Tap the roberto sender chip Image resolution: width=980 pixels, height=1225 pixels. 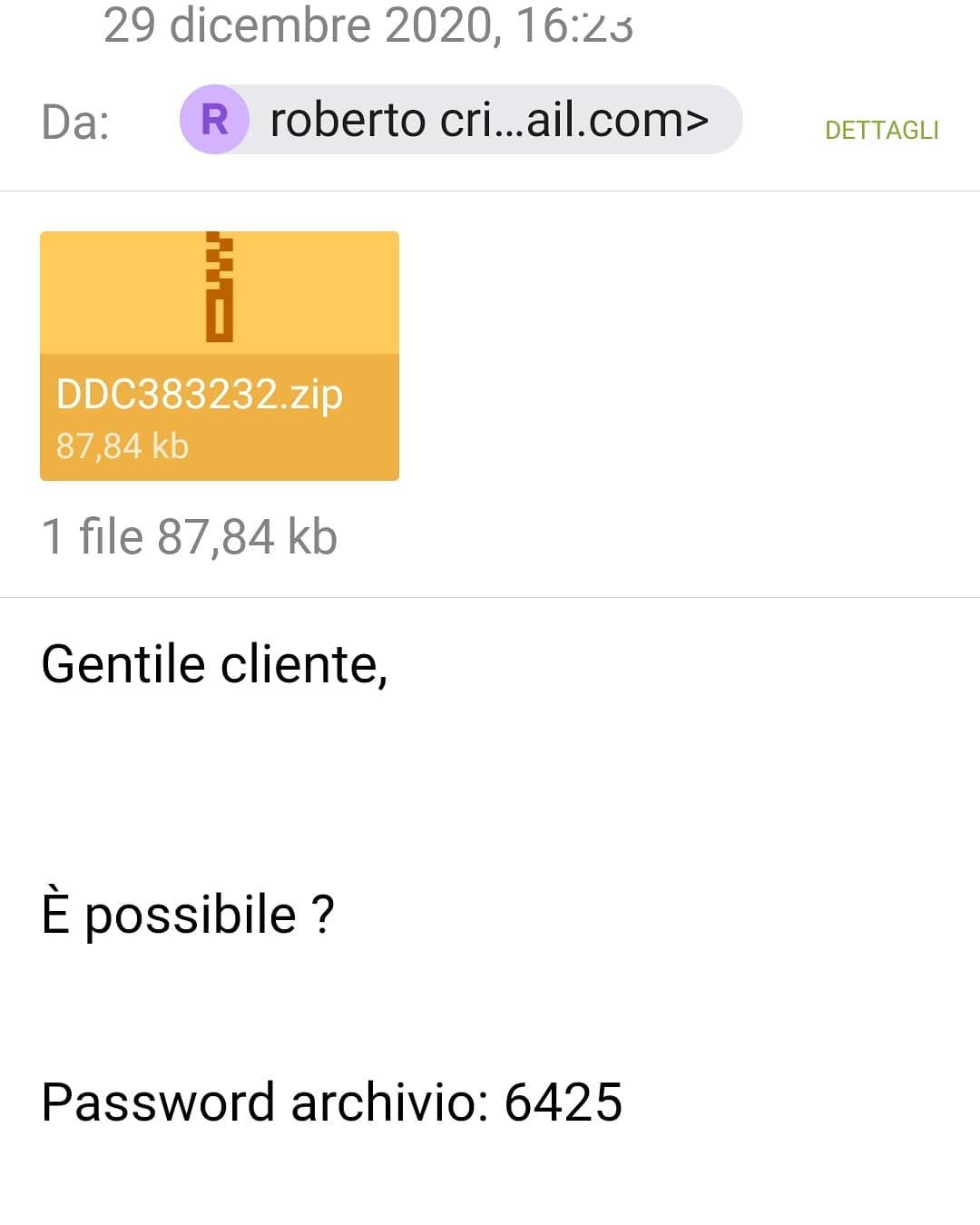click(x=461, y=120)
